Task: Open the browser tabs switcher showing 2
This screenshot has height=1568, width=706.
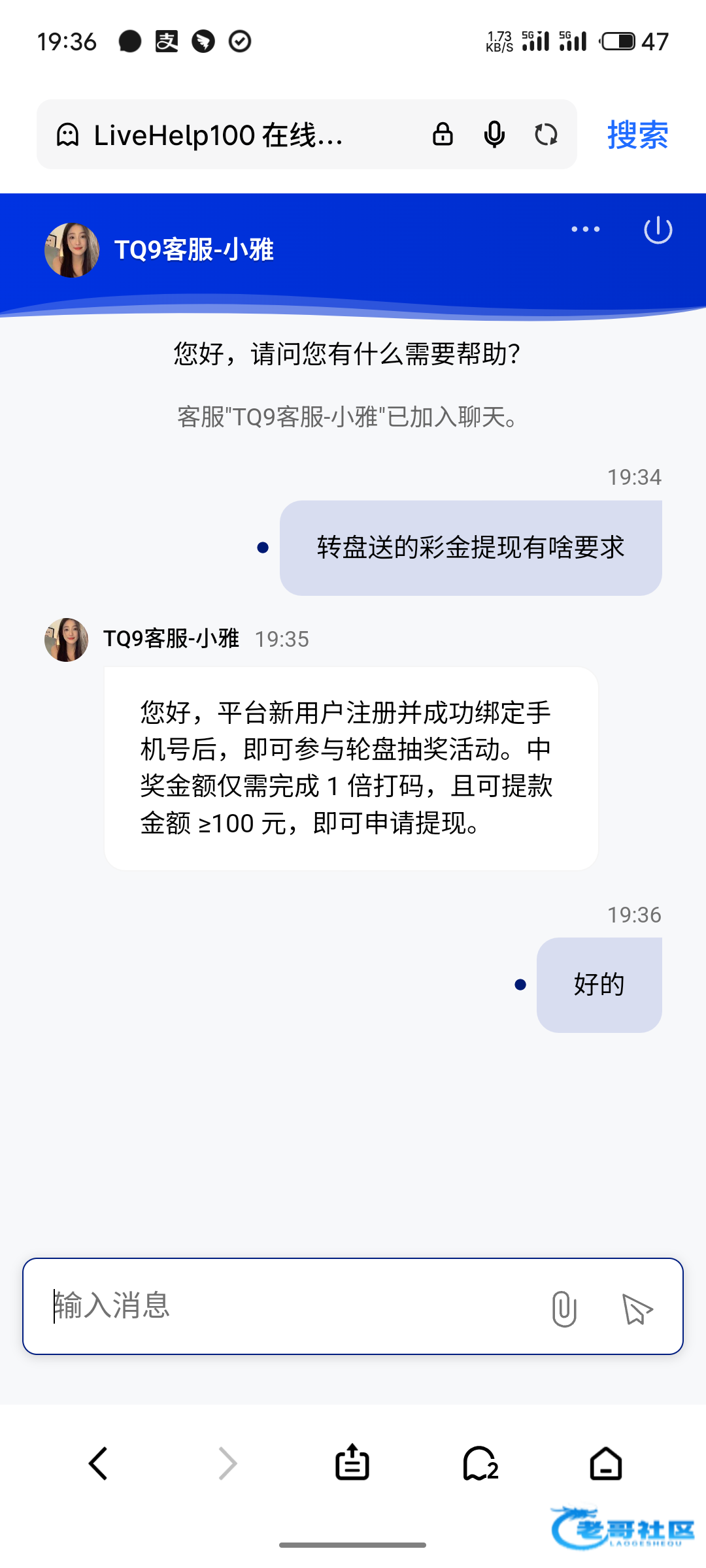Action: tap(480, 1463)
